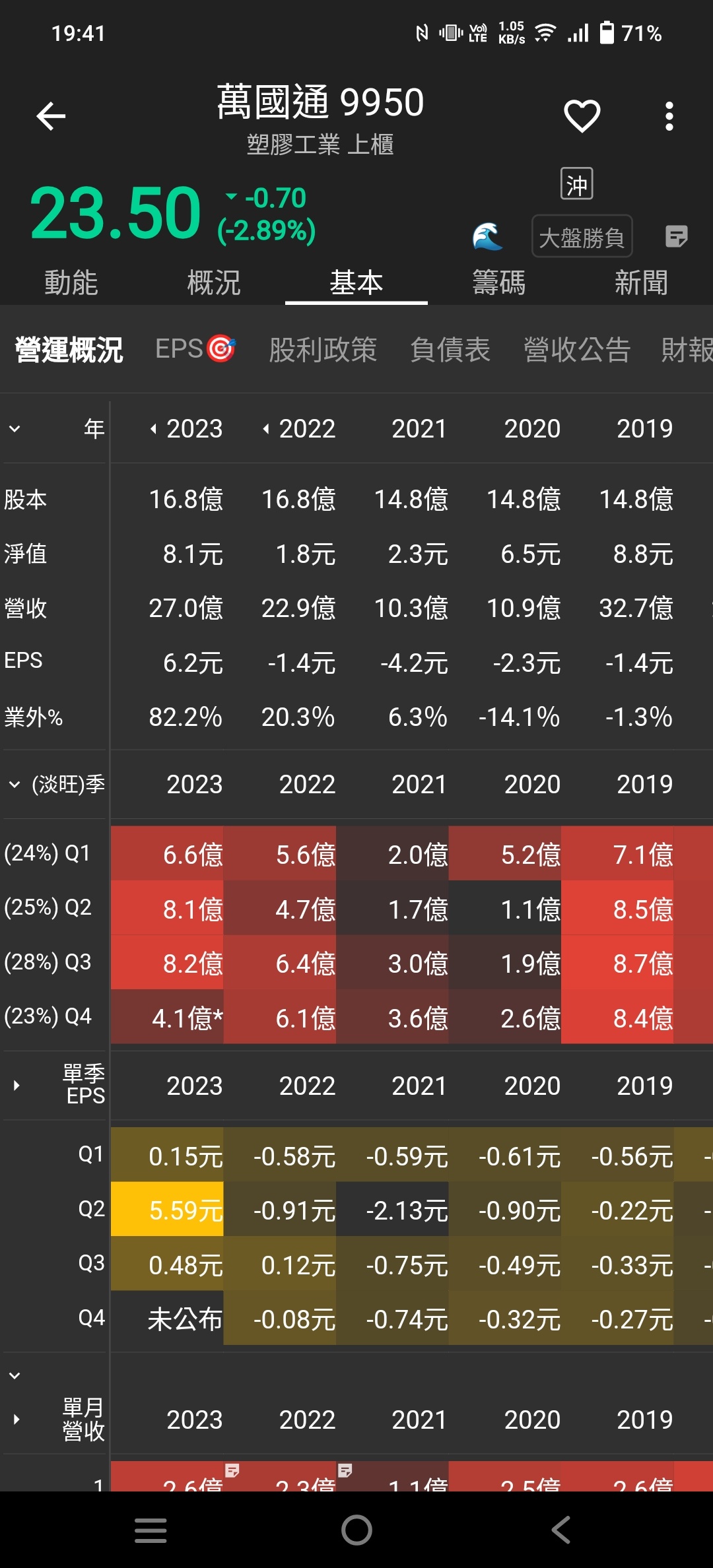Tap the blue wave icon
This screenshot has height=1568, width=713.
pos(487,236)
